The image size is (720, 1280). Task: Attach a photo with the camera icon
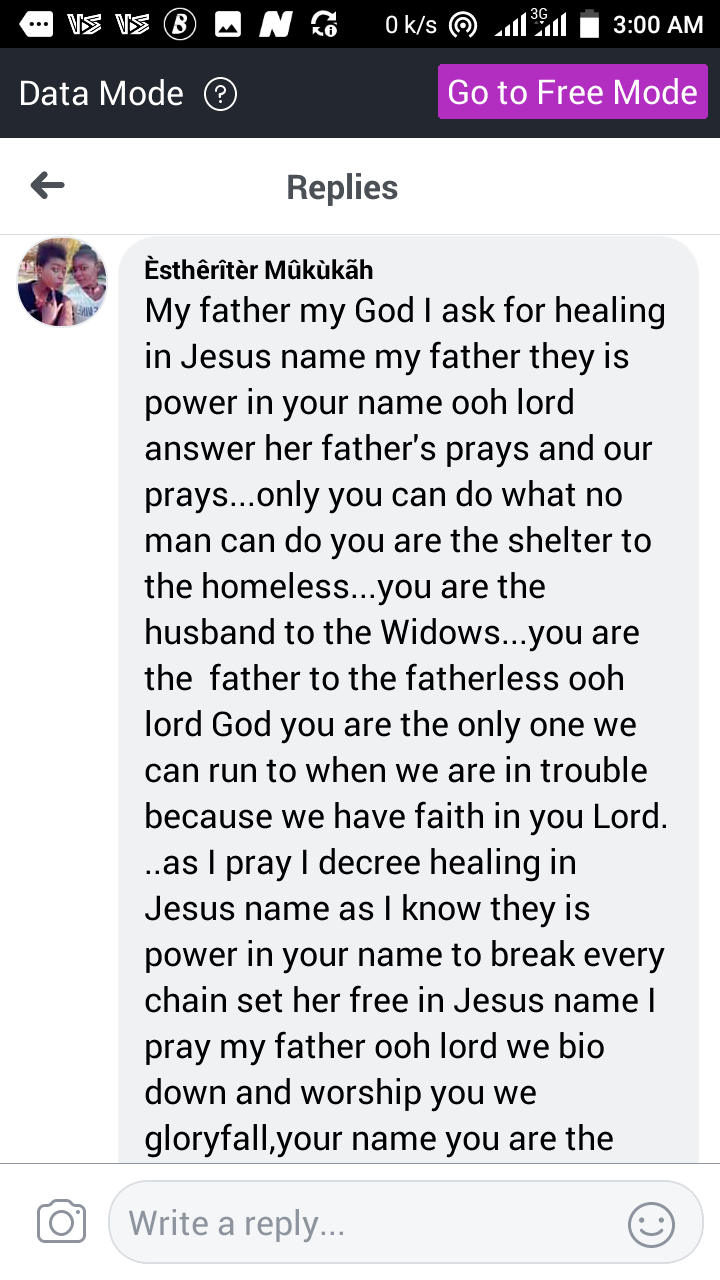point(61,1222)
